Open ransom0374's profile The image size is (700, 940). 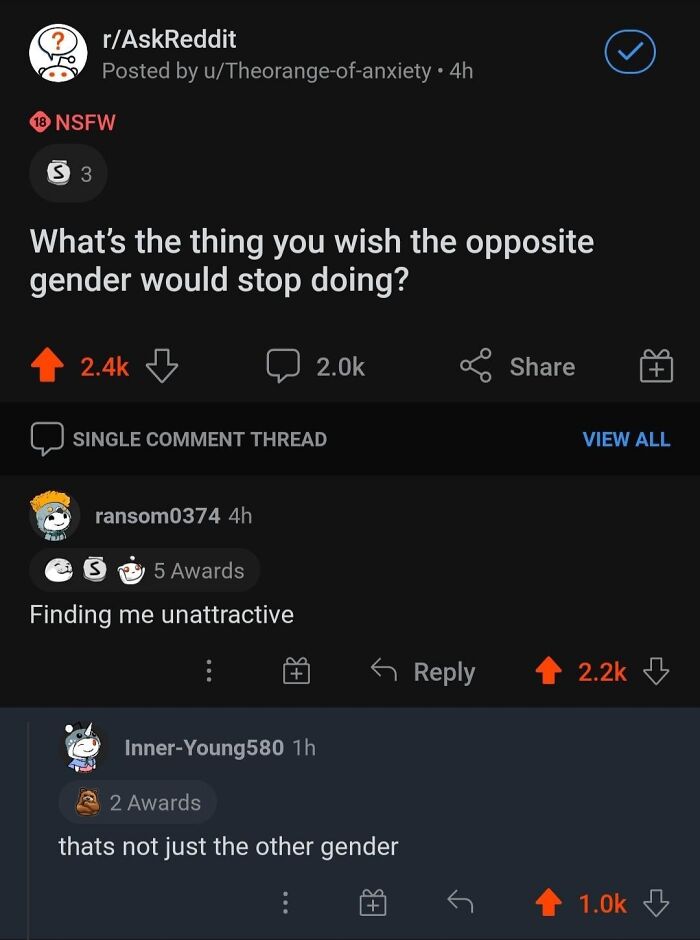point(157,516)
